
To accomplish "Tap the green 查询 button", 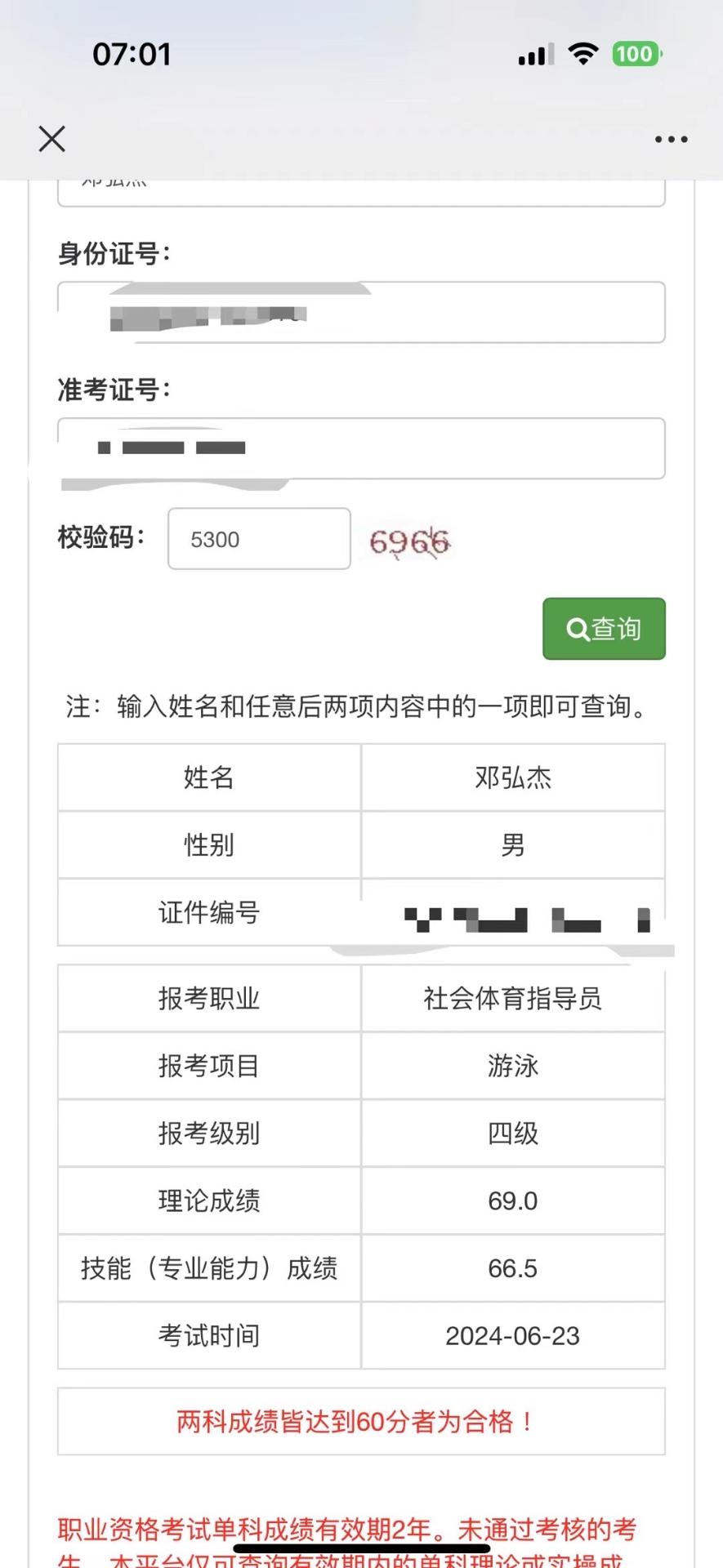I will (x=604, y=629).
